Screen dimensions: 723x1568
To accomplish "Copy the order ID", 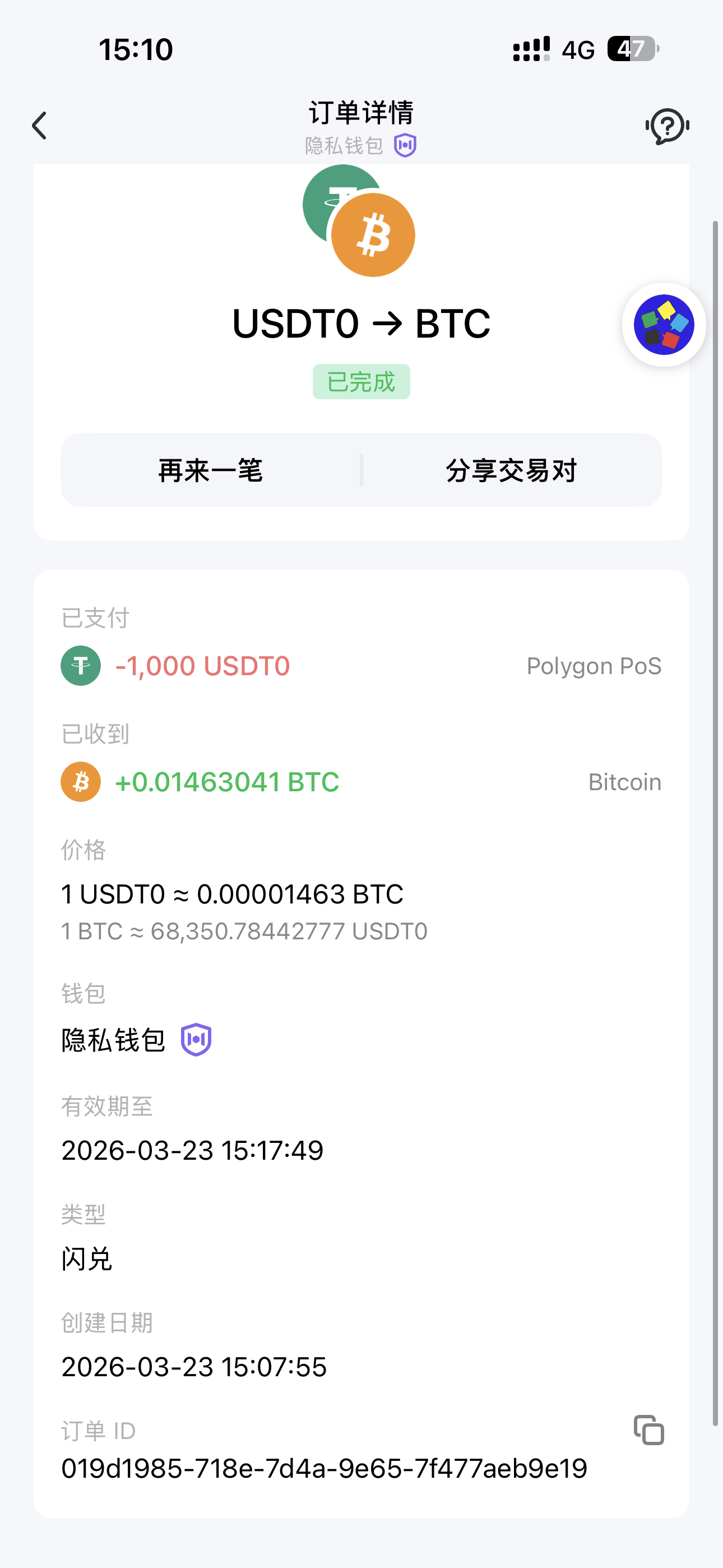I will pyautogui.click(x=649, y=1430).
